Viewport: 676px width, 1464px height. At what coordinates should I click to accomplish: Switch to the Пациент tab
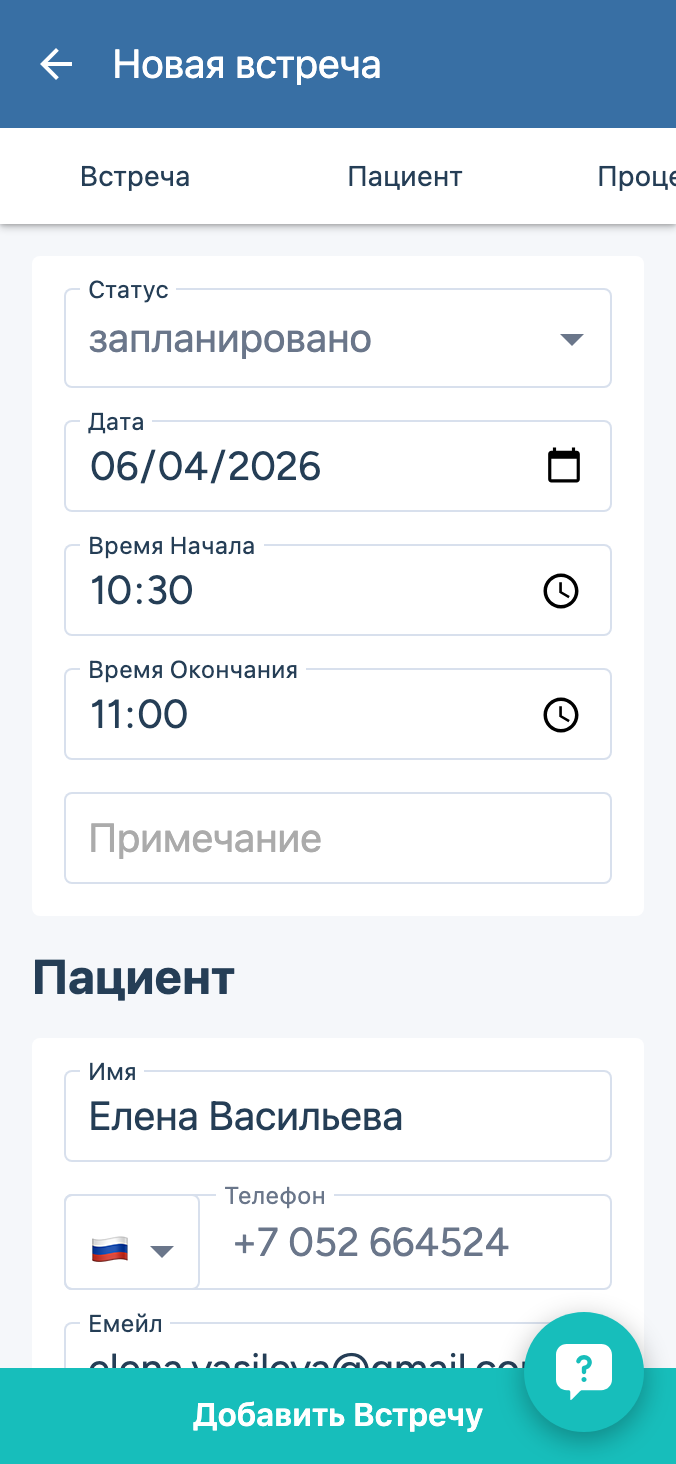(x=405, y=177)
